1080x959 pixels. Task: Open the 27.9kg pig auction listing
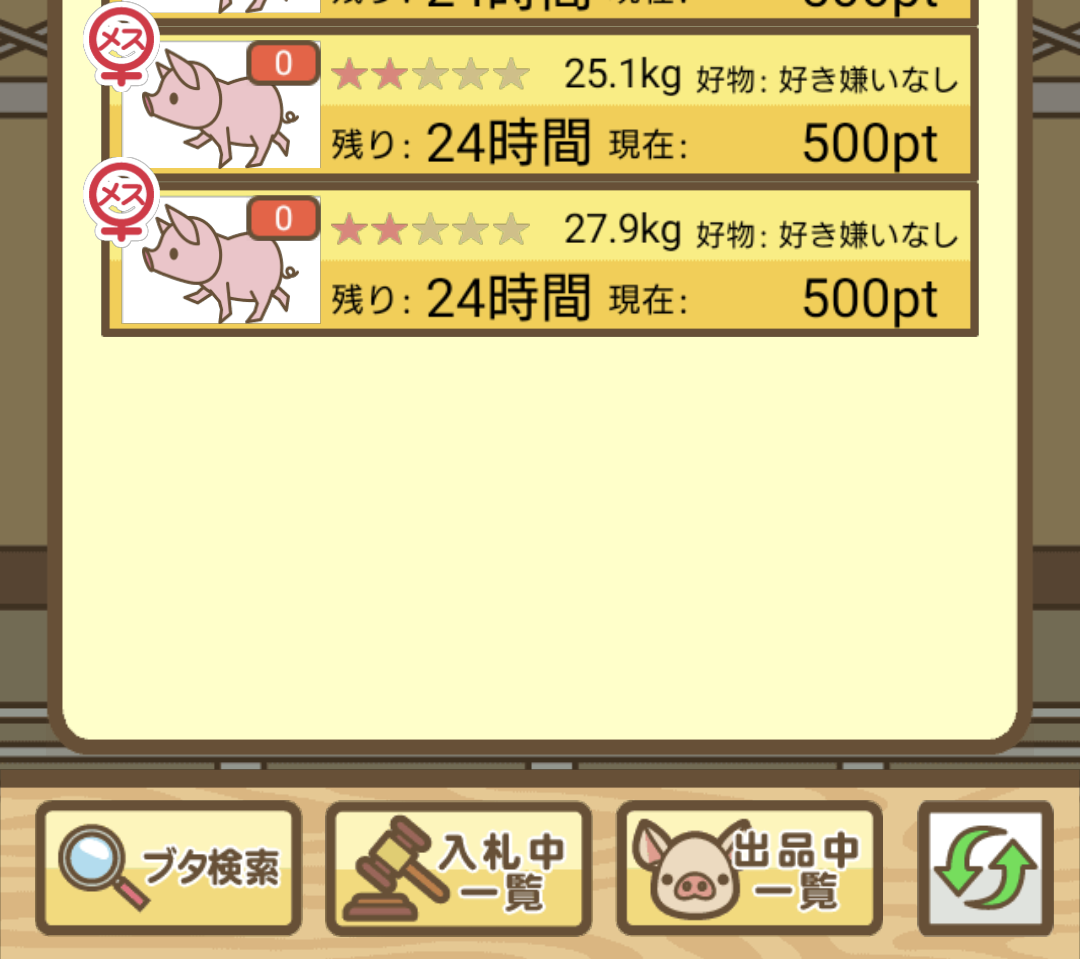pos(540,260)
